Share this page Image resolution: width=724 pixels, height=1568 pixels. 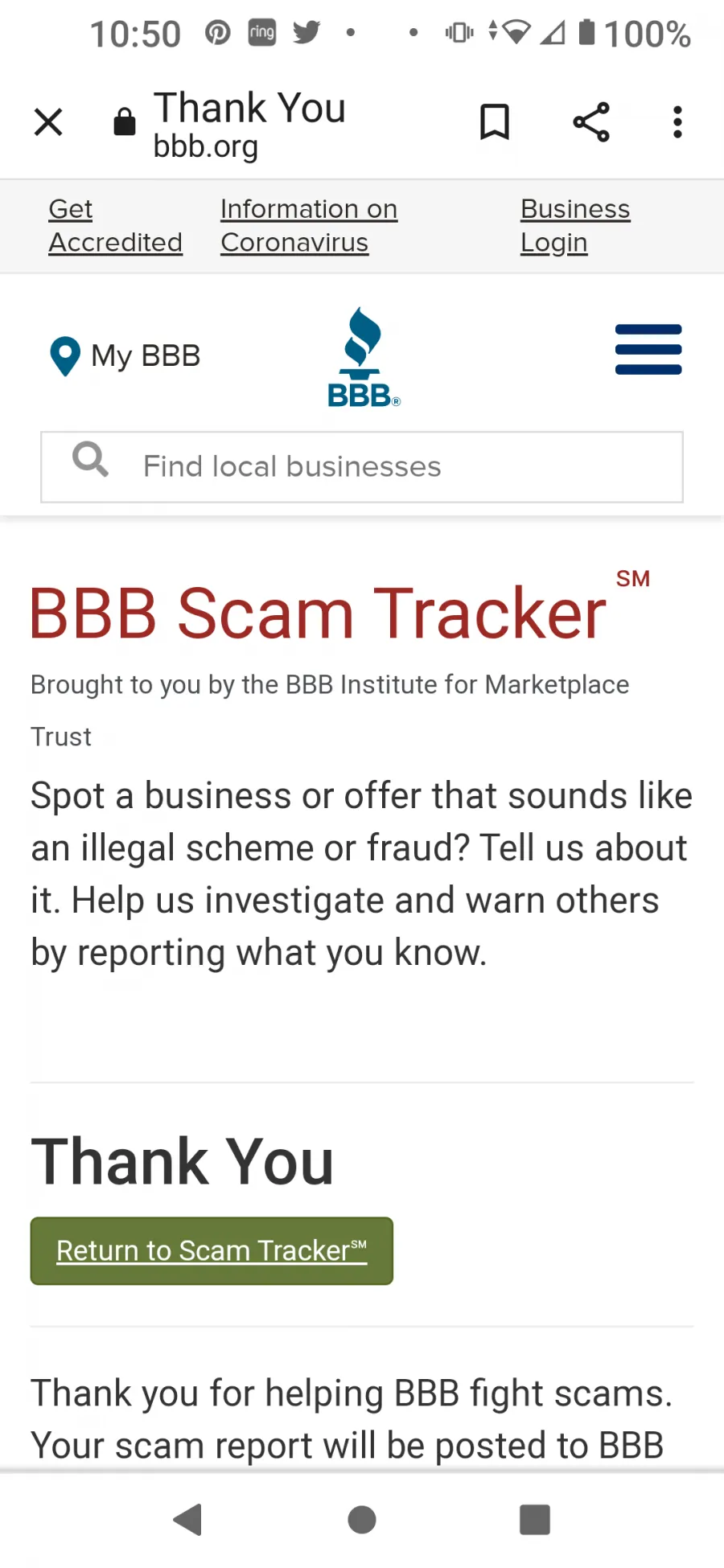pos(591,122)
